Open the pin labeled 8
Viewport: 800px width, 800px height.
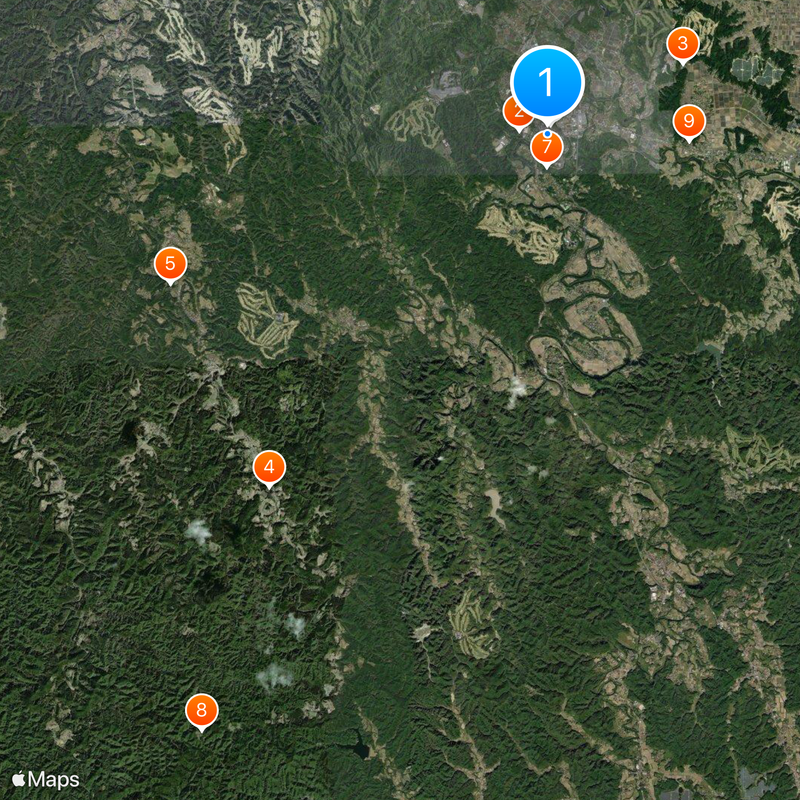point(202,711)
